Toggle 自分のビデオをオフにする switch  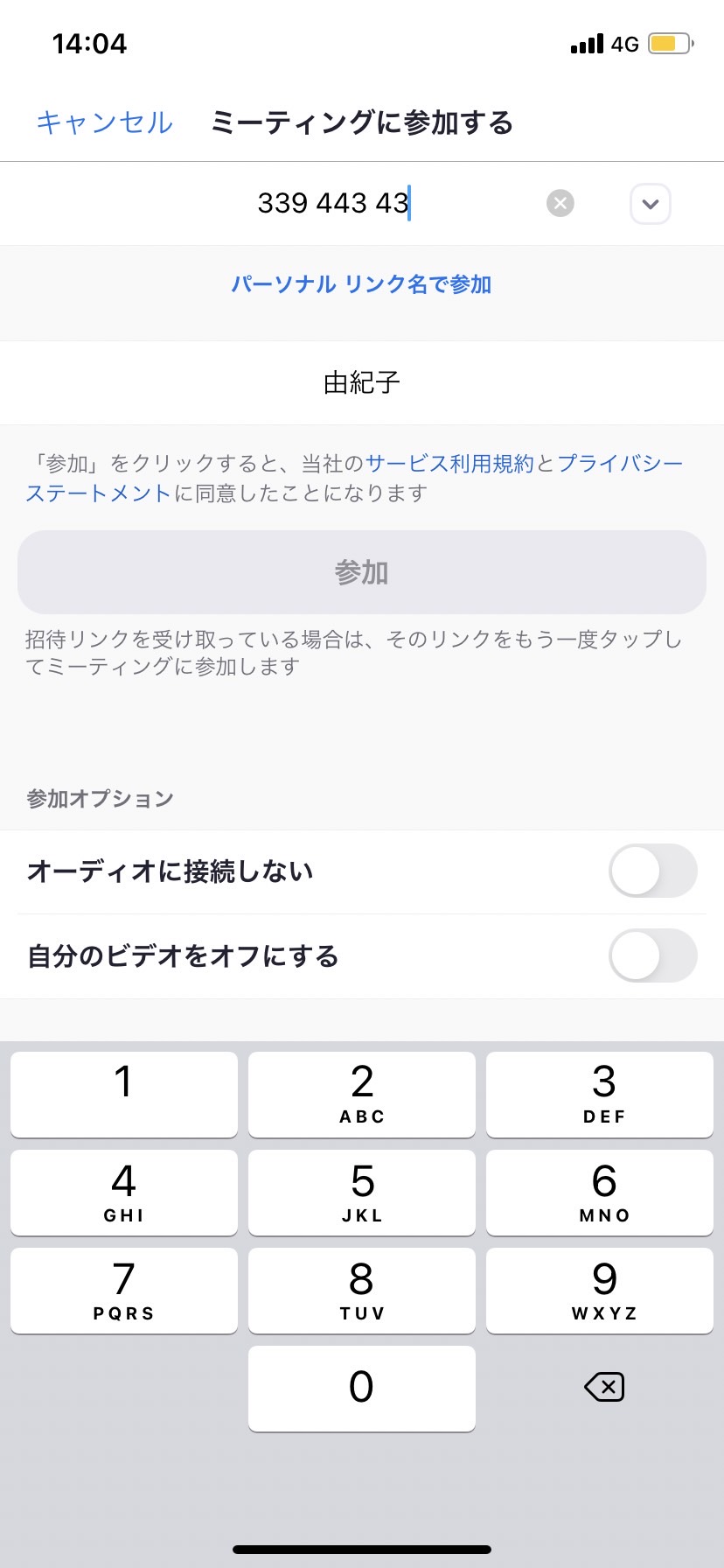653,955
